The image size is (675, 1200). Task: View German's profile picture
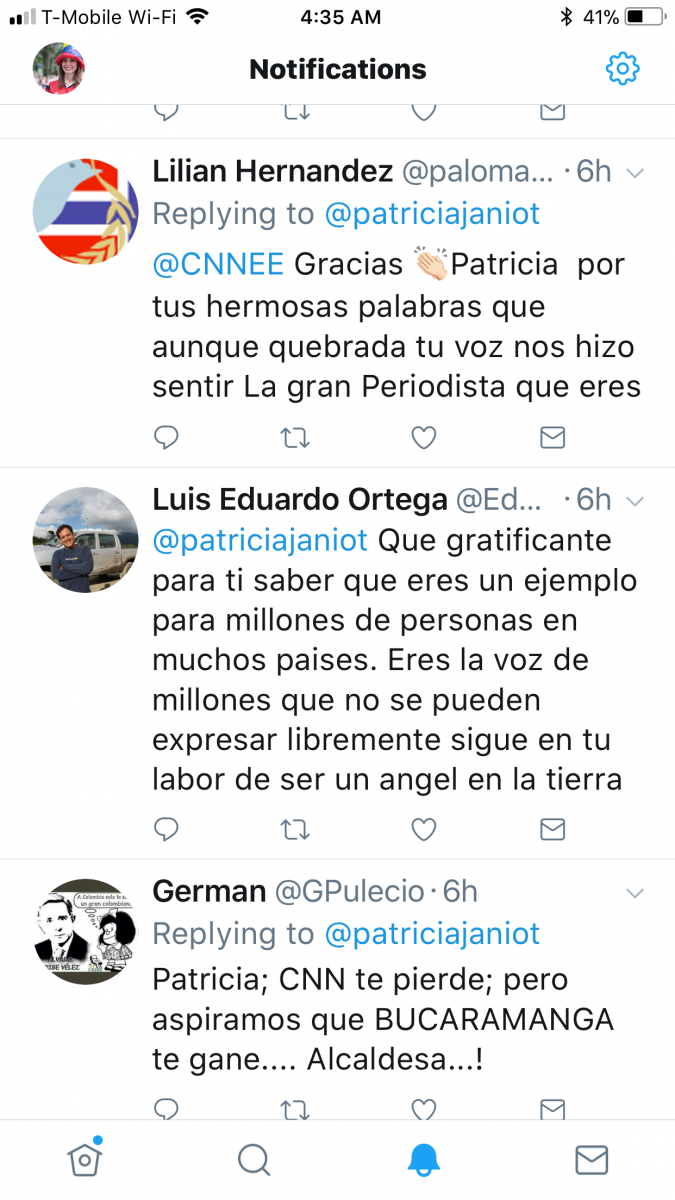(x=85, y=932)
